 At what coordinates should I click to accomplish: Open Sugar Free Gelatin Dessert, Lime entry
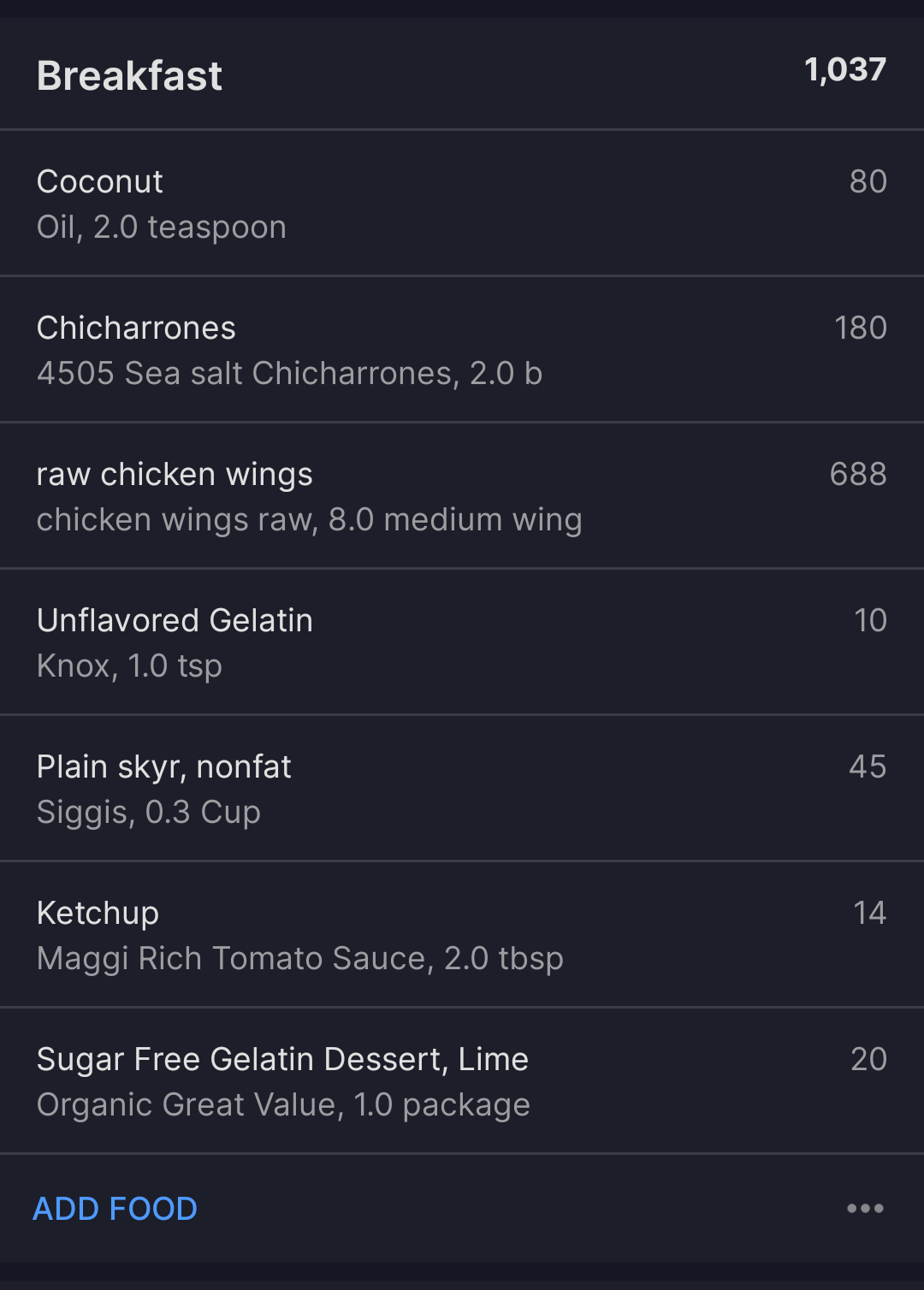coord(462,1081)
